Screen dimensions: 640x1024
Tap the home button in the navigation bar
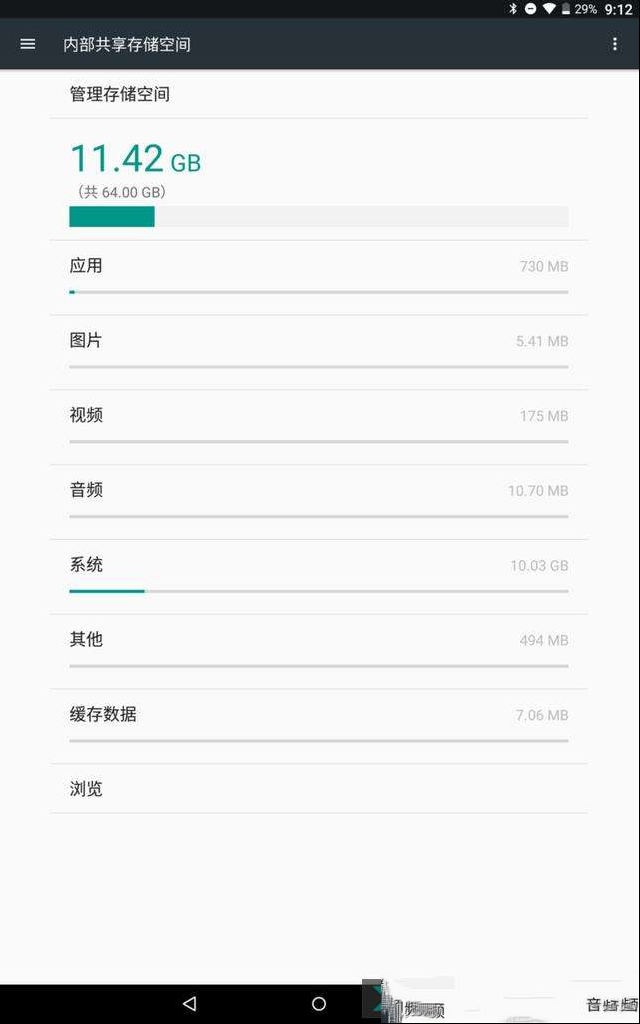tap(319, 1003)
